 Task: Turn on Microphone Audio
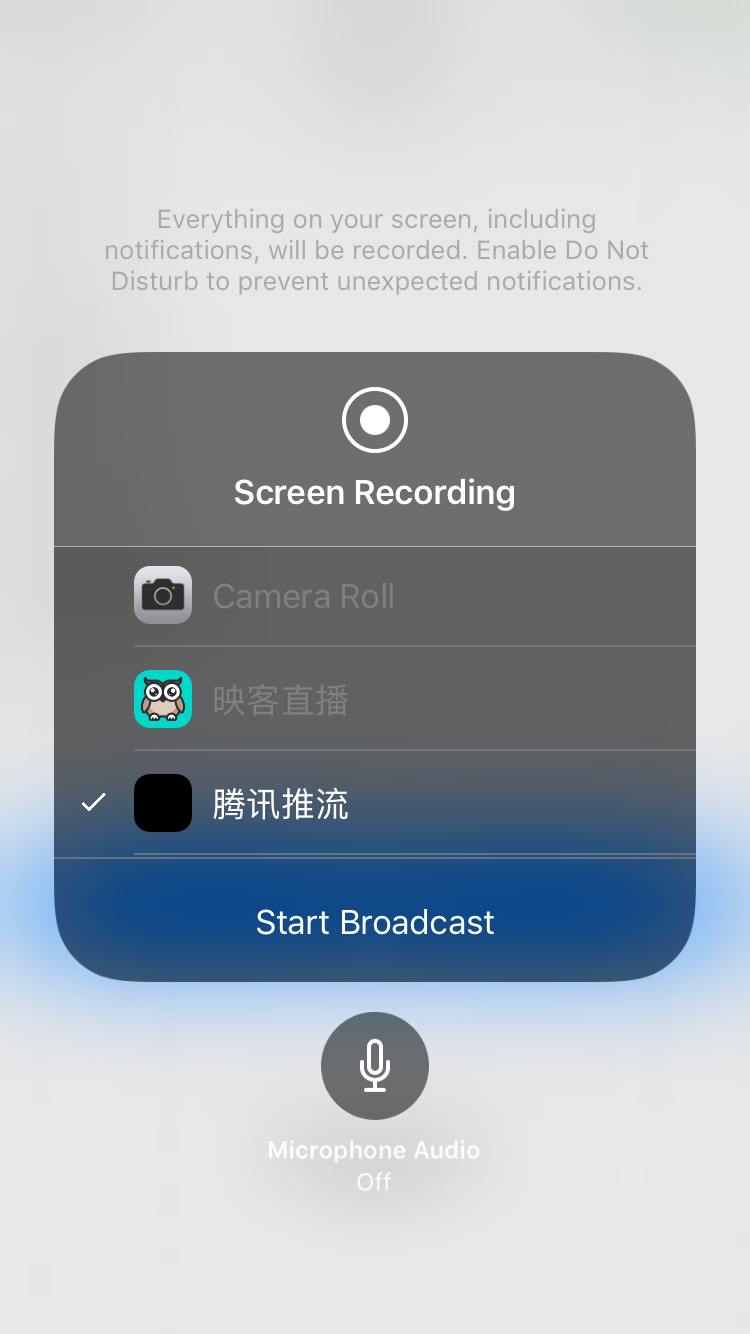pyautogui.click(x=375, y=1066)
